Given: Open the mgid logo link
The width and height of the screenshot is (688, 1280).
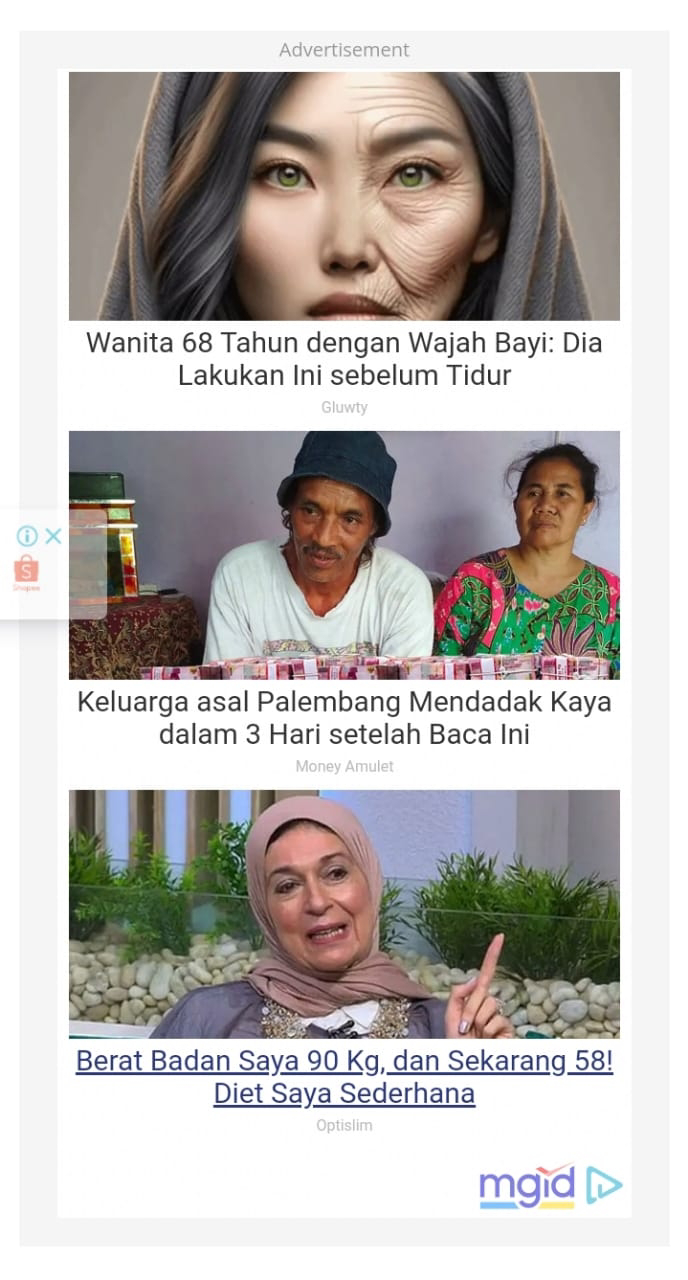Looking at the screenshot, I should click(550, 1186).
